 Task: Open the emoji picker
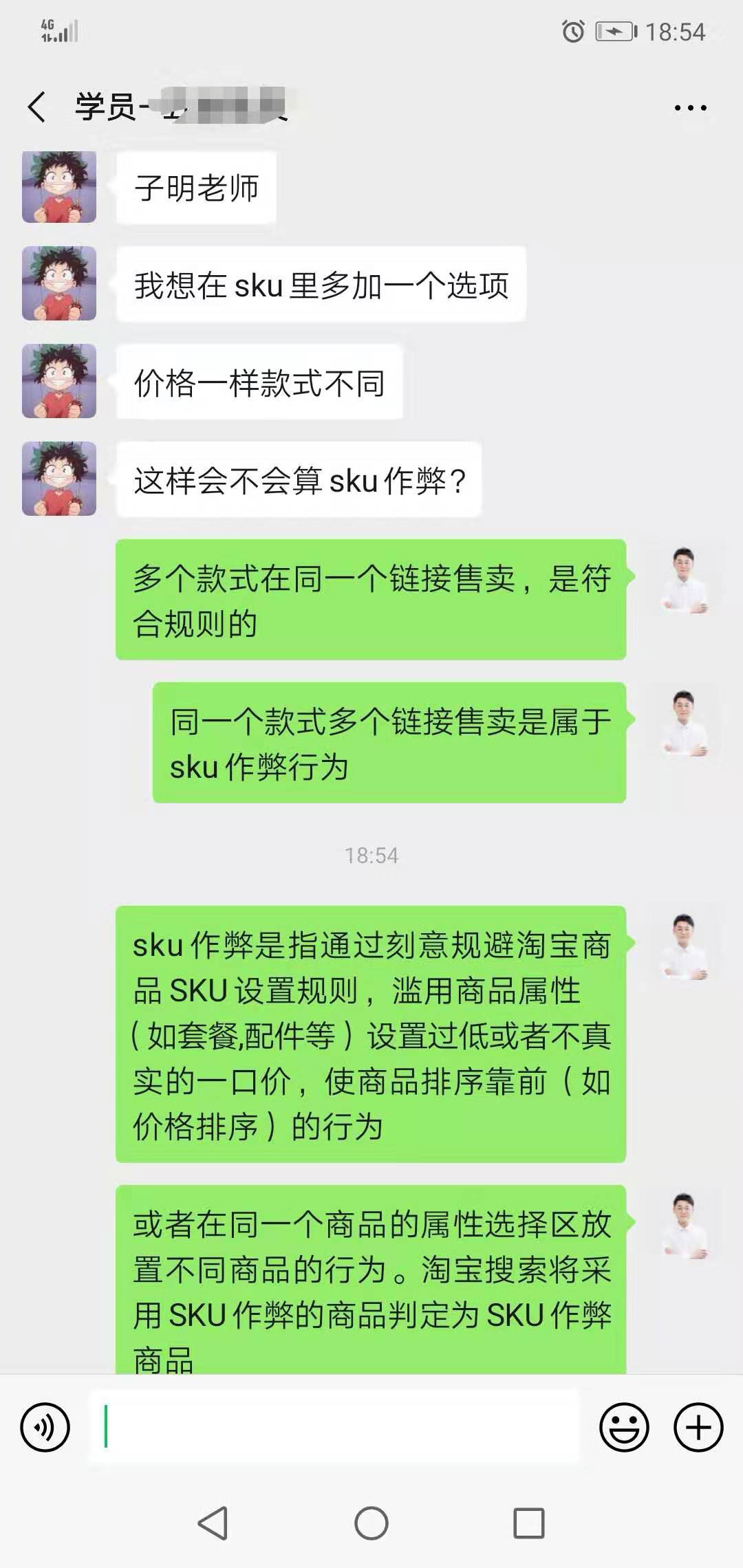(624, 1428)
